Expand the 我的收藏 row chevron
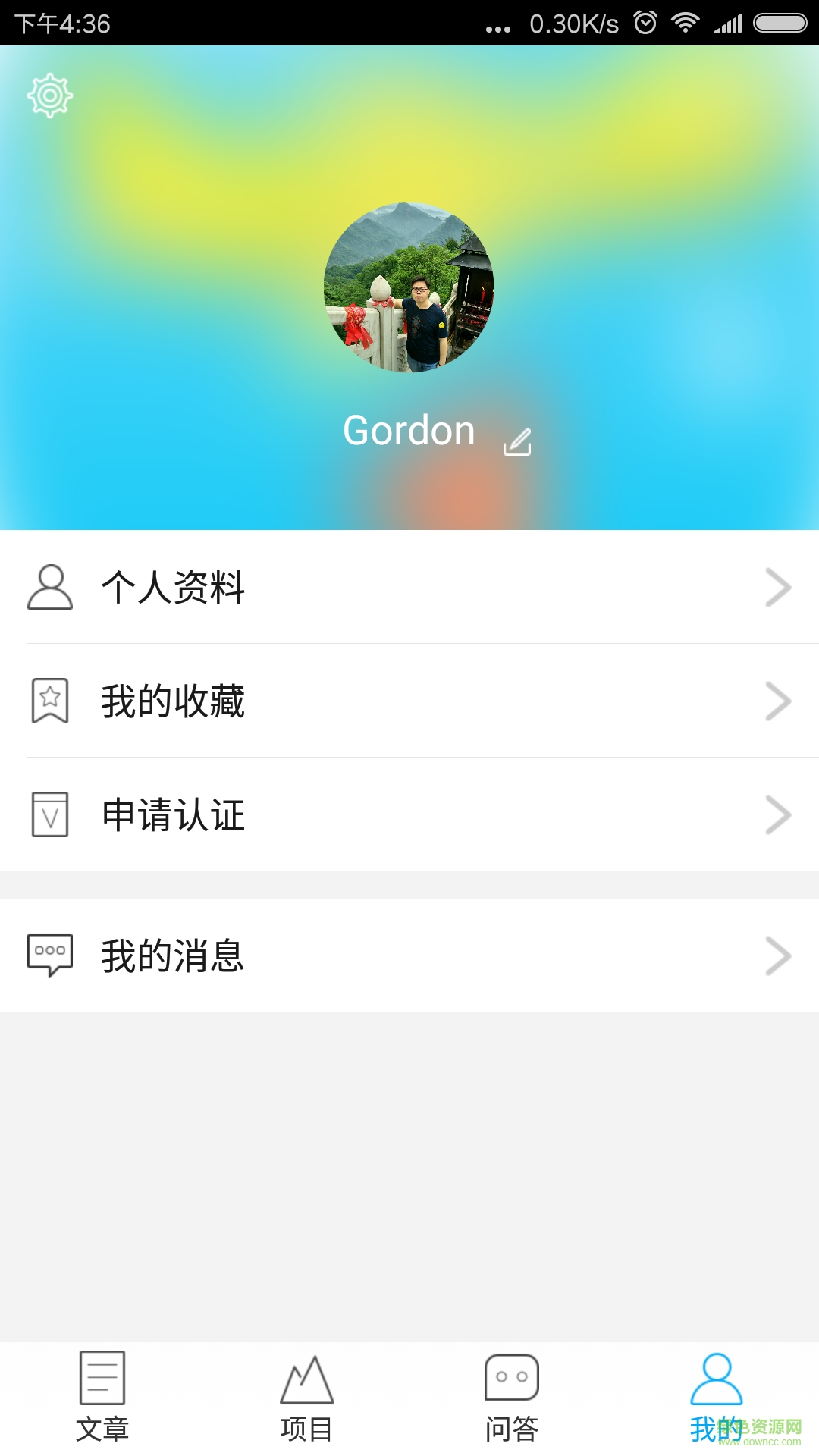 coord(778,701)
